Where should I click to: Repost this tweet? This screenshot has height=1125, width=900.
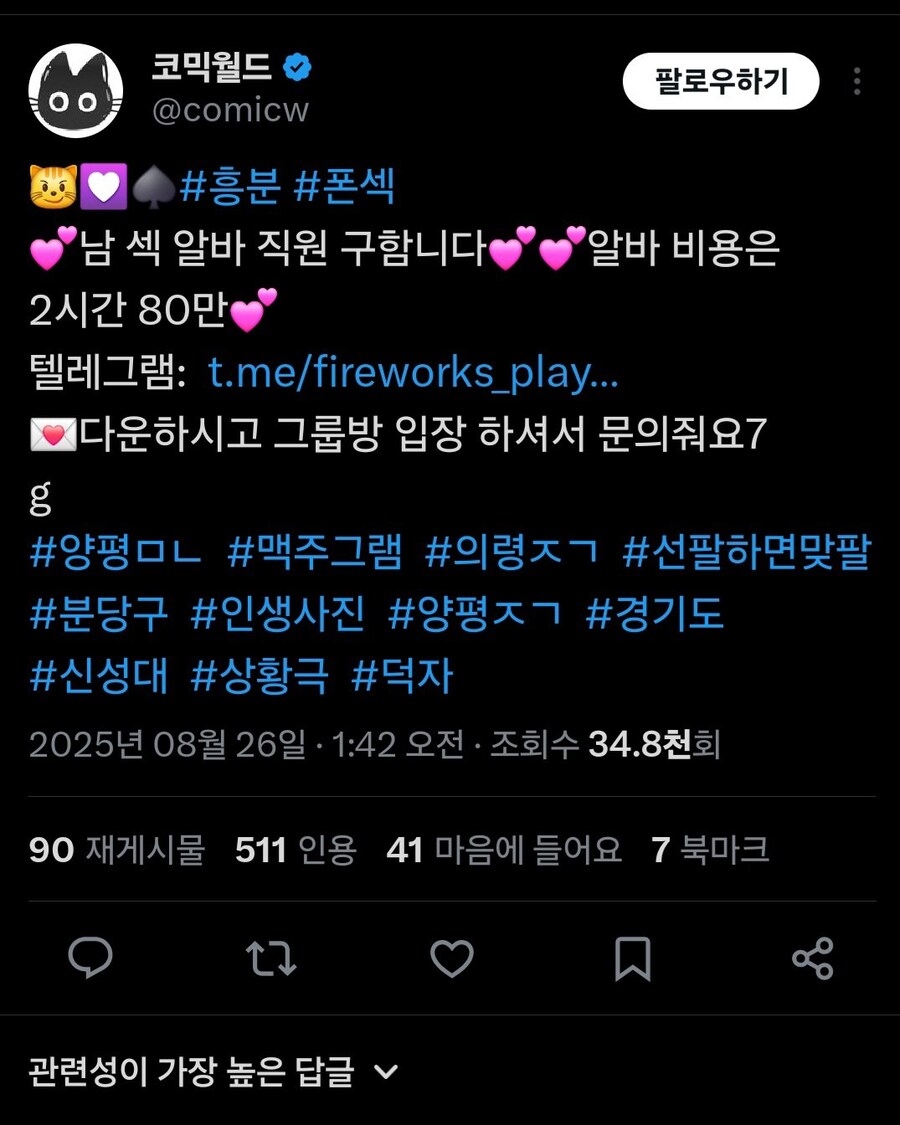coord(271,958)
